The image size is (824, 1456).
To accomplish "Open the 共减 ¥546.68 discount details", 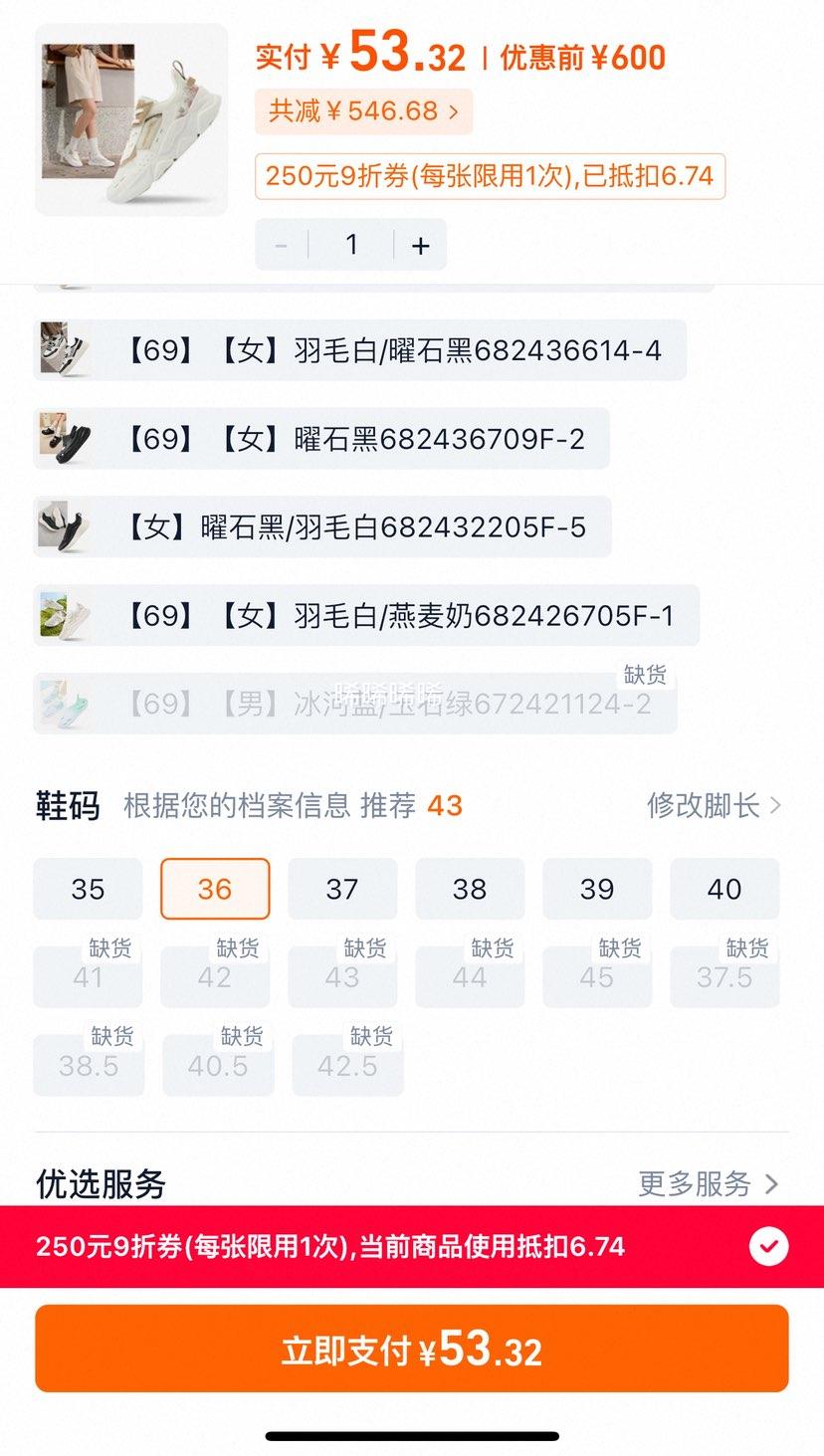I will 363,111.
